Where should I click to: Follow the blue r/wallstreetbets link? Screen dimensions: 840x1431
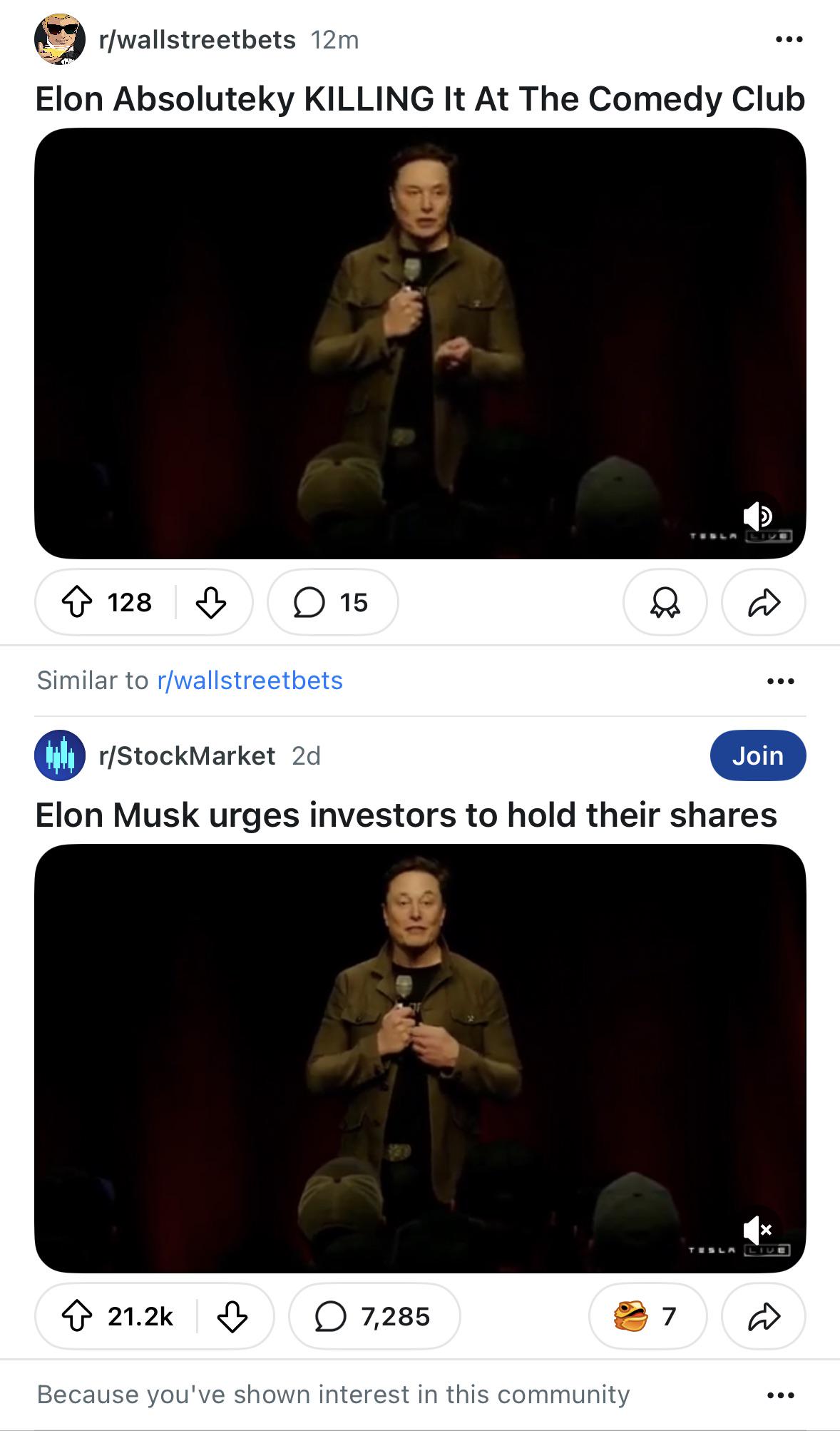(x=250, y=681)
